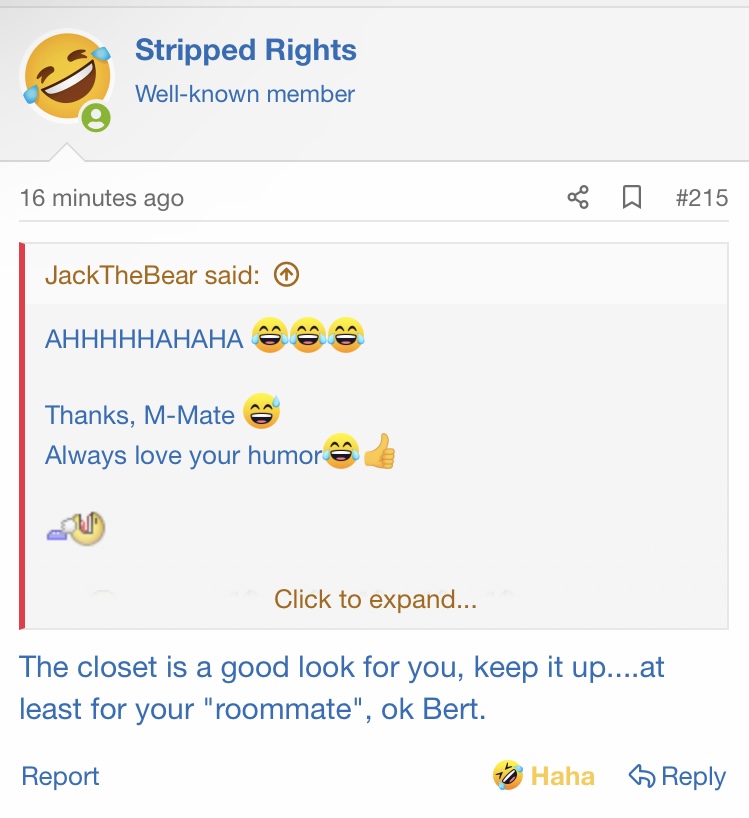React with Haha

pos(544,776)
